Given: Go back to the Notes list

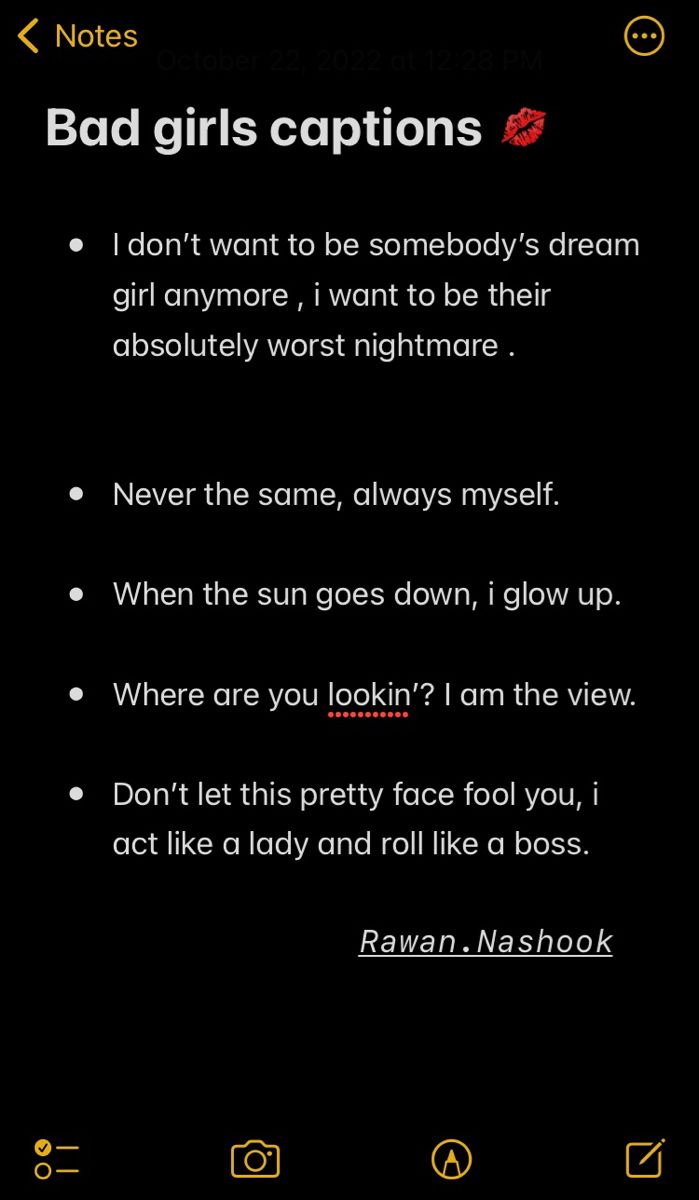Looking at the screenshot, I should click(77, 37).
